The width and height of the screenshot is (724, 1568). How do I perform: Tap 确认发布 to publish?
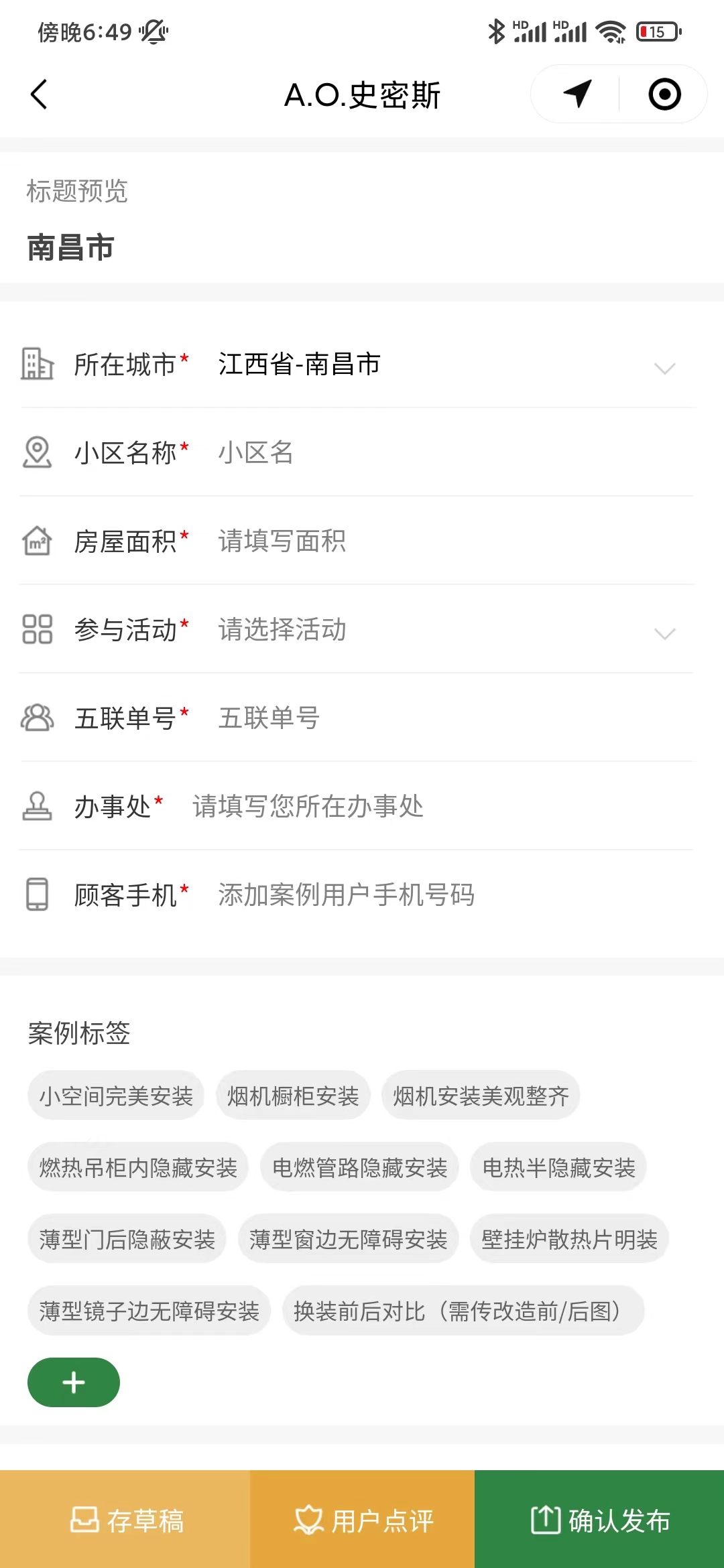click(x=599, y=1520)
